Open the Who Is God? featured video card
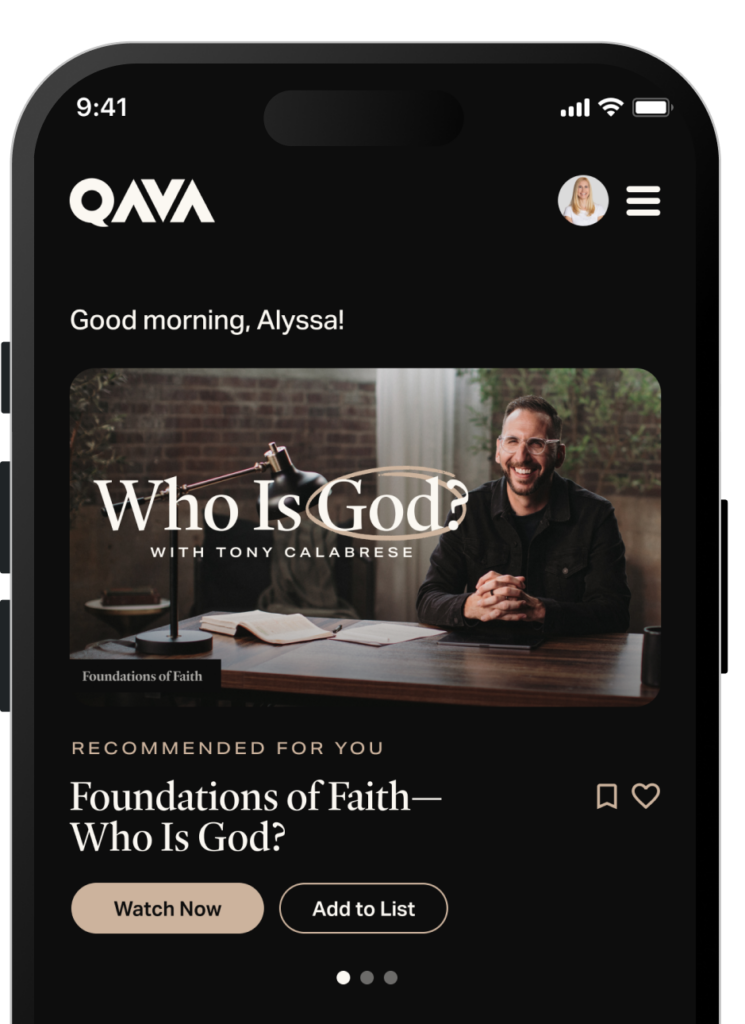 [365, 537]
